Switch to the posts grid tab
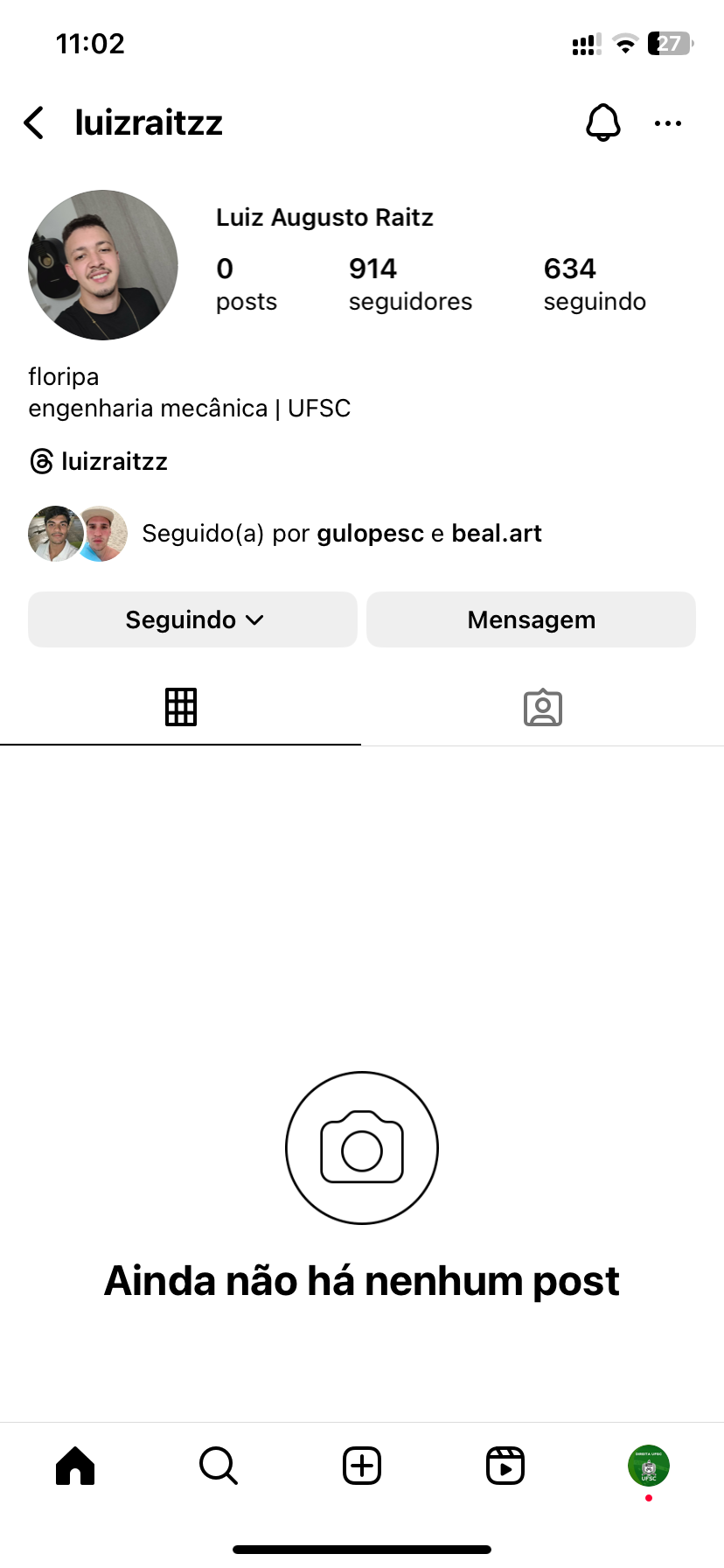The width and height of the screenshot is (724, 1568). pyautogui.click(x=181, y=707)
